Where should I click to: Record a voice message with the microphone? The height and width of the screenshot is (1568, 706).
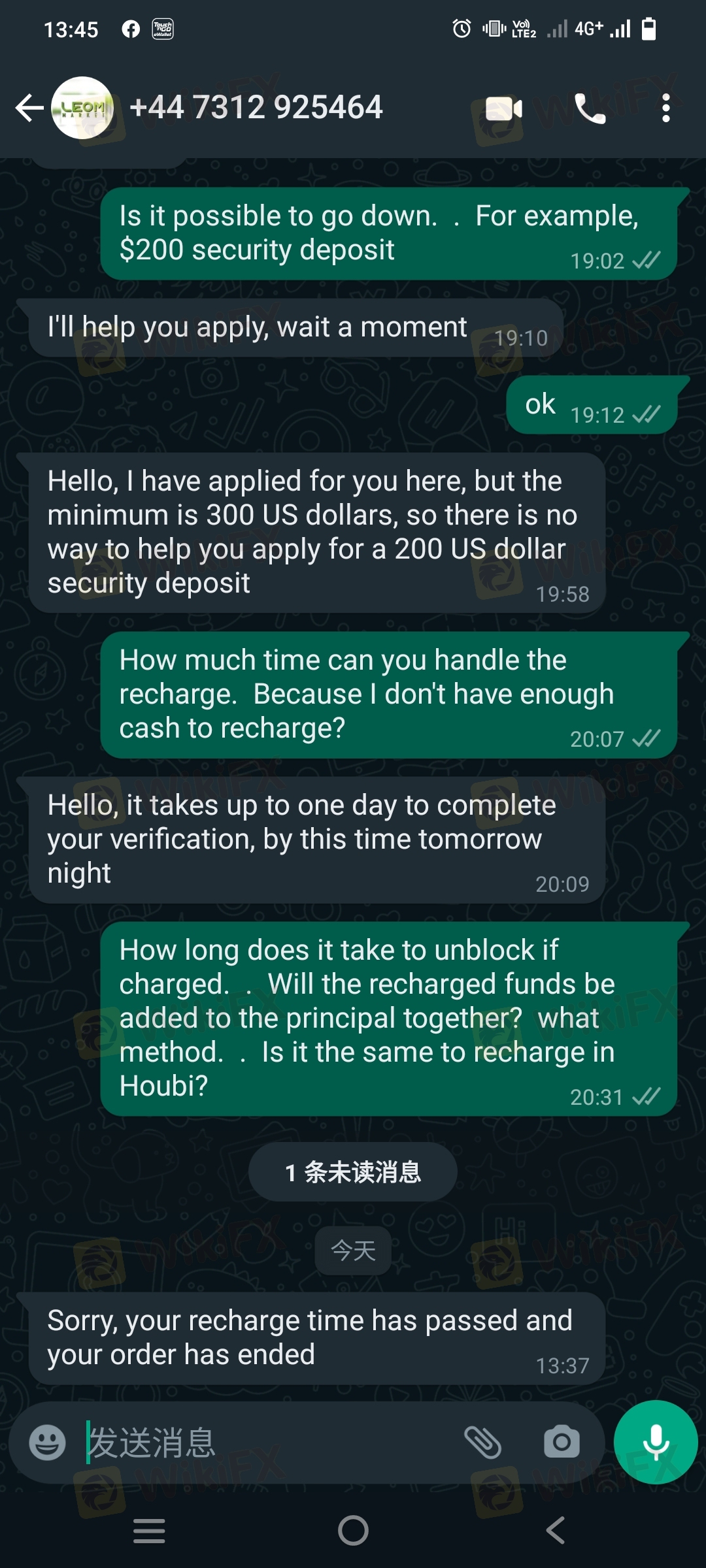(656, 1443)
